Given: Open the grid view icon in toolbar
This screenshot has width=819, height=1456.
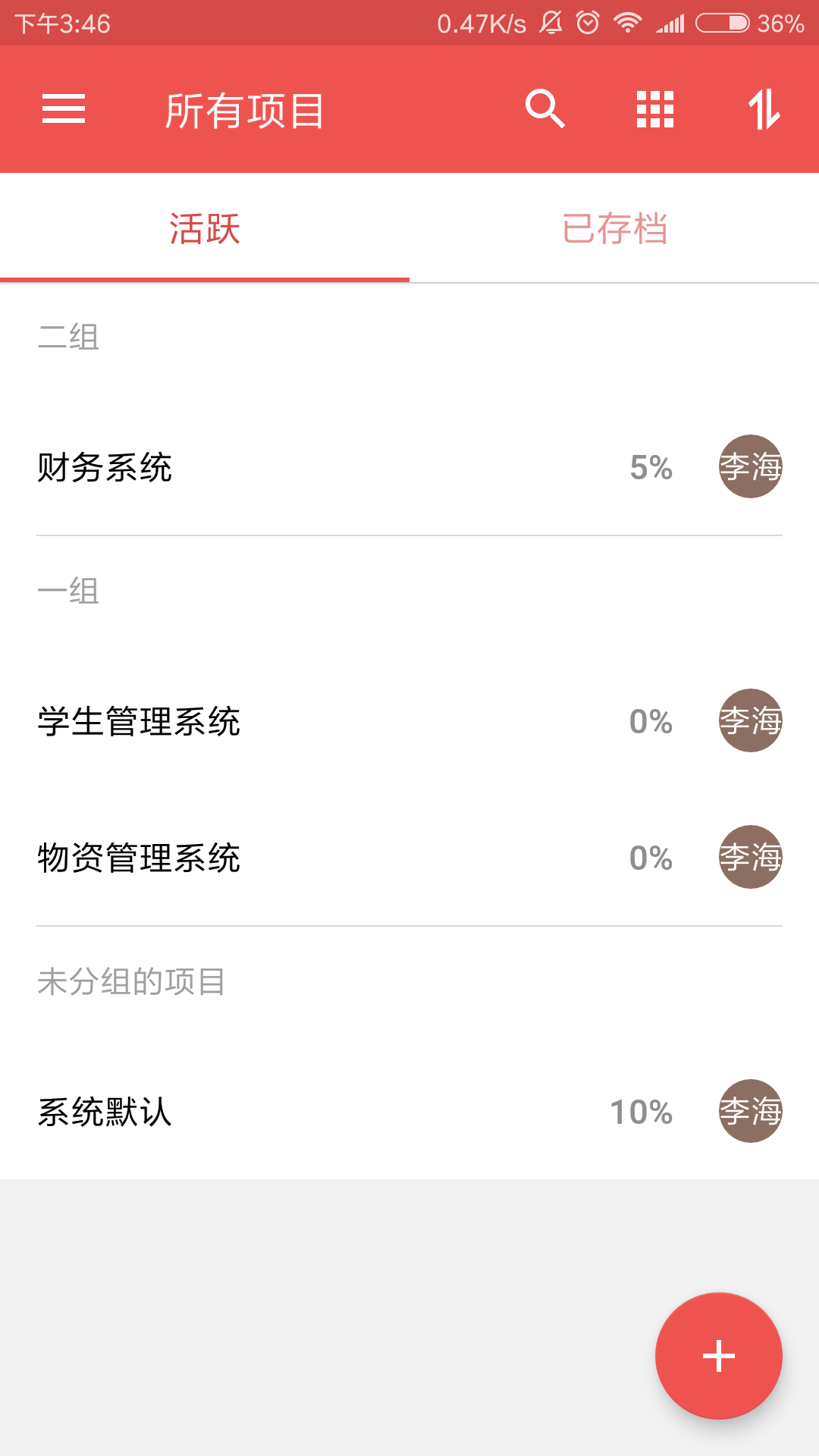Looking at the screenshot, I should tap(654, 109).
